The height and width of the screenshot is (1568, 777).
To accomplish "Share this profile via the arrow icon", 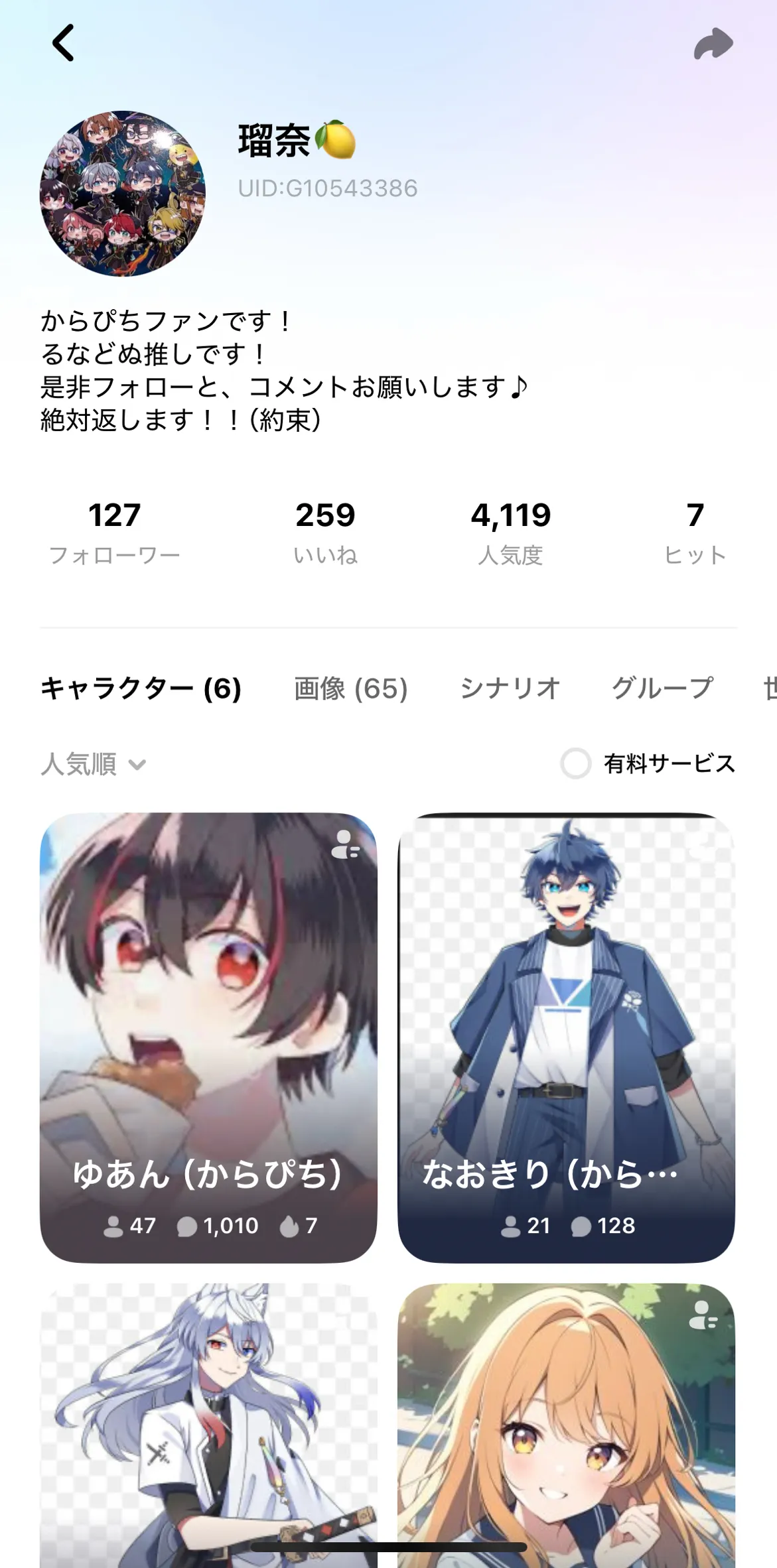I will (x=713, y=44).
